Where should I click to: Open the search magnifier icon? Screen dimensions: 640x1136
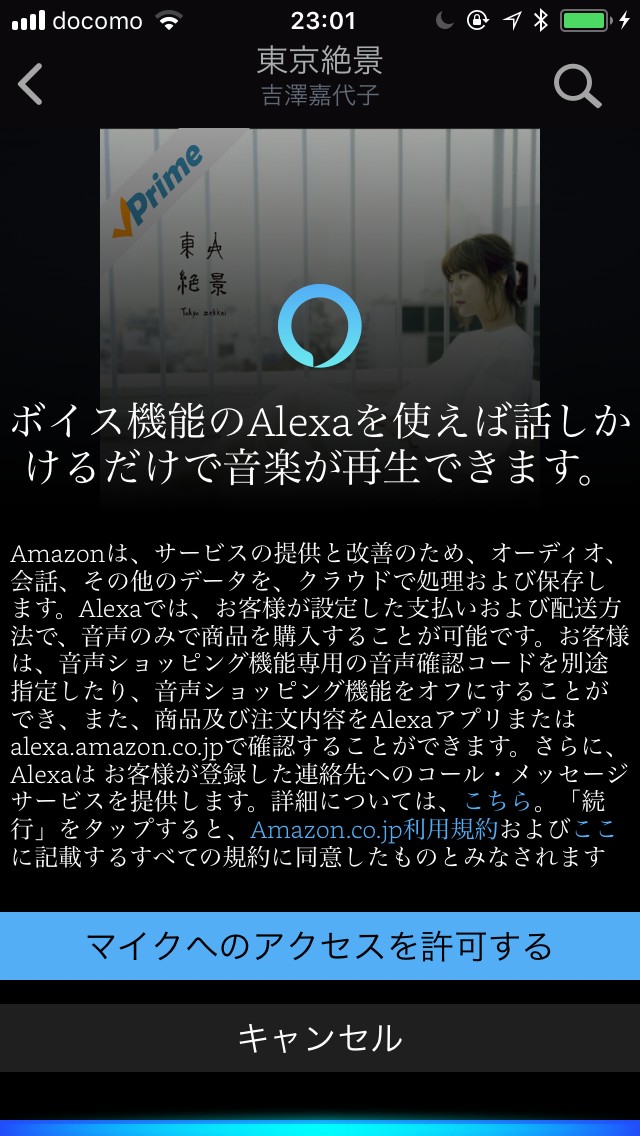pos(577,86)
